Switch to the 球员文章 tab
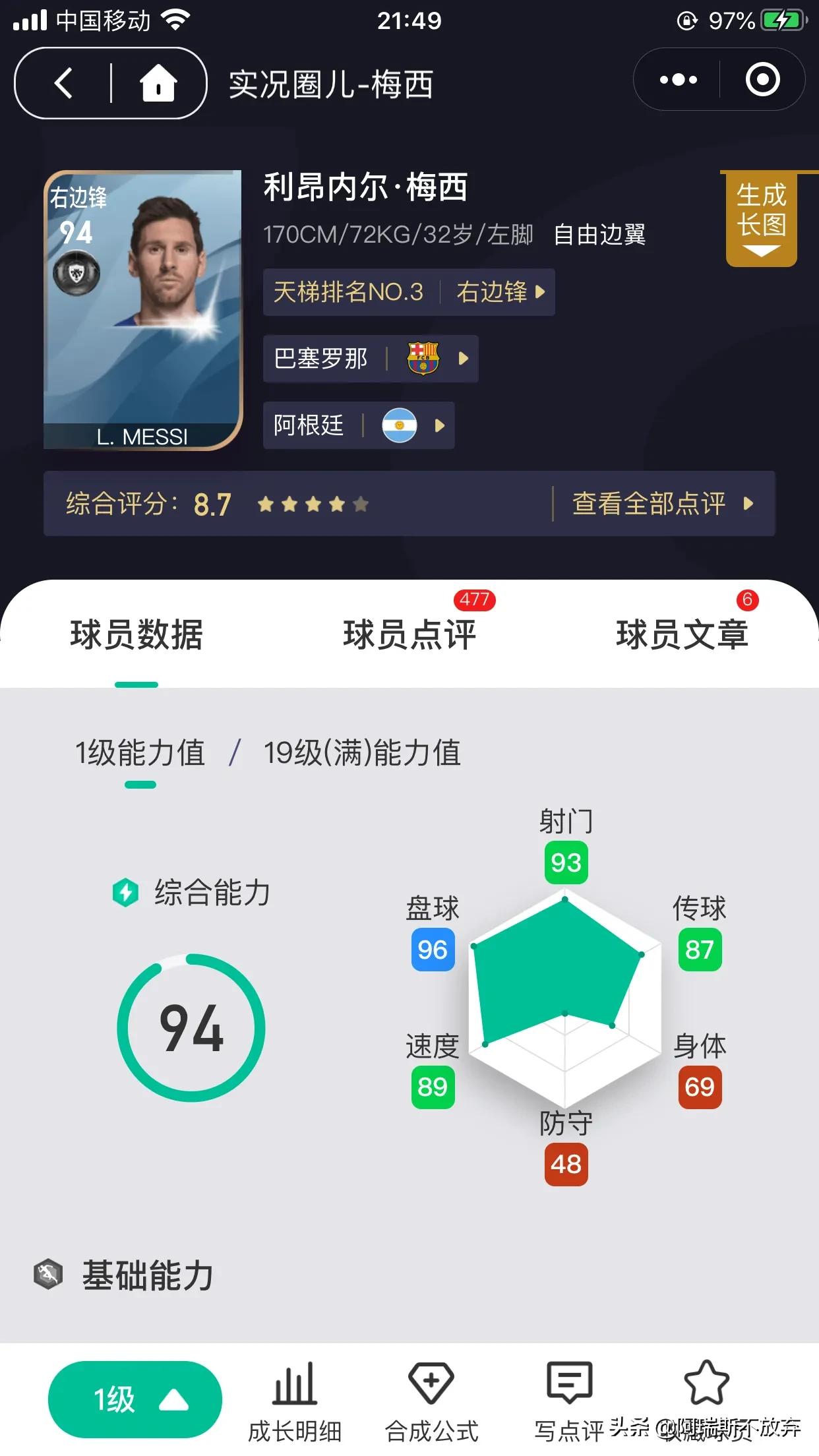Screen dimensions: 819x1456 point(682,635)
